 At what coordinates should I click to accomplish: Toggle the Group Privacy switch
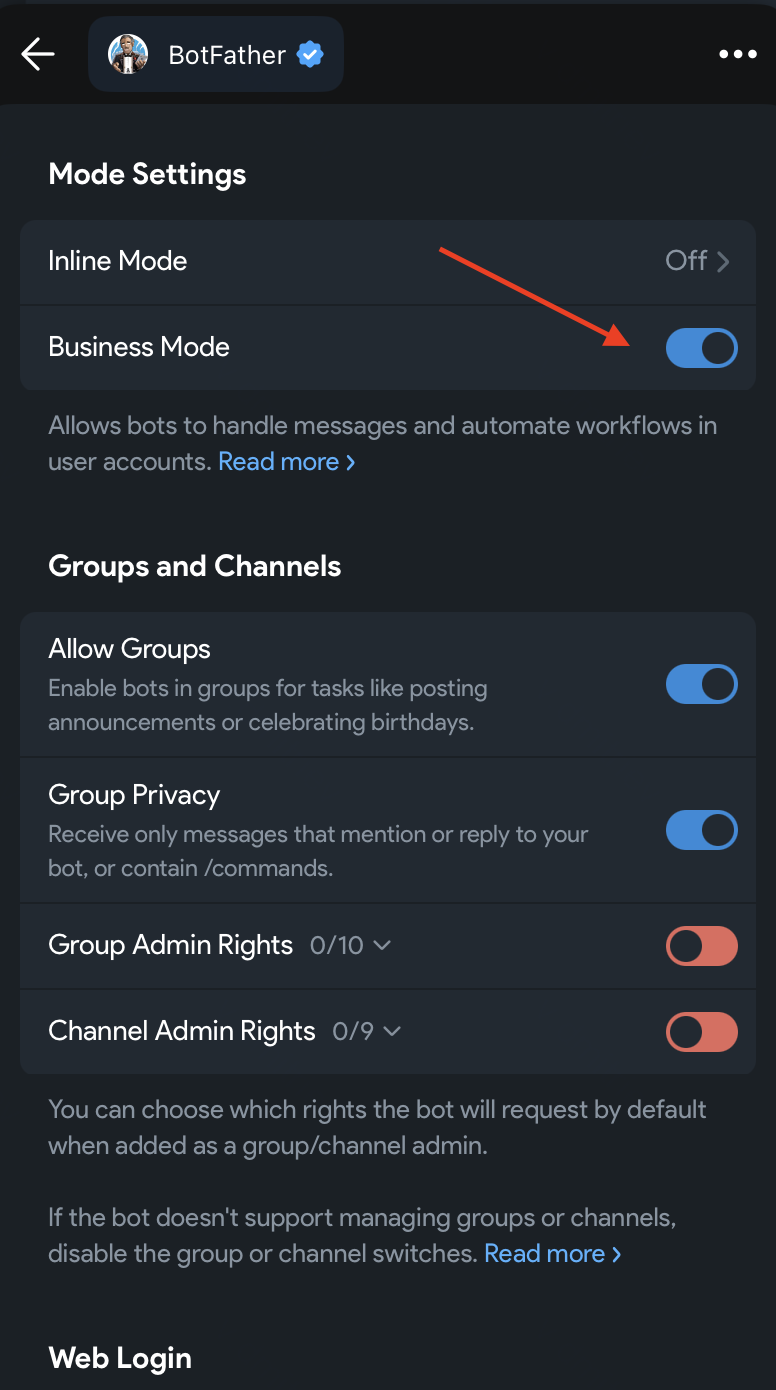701,830
